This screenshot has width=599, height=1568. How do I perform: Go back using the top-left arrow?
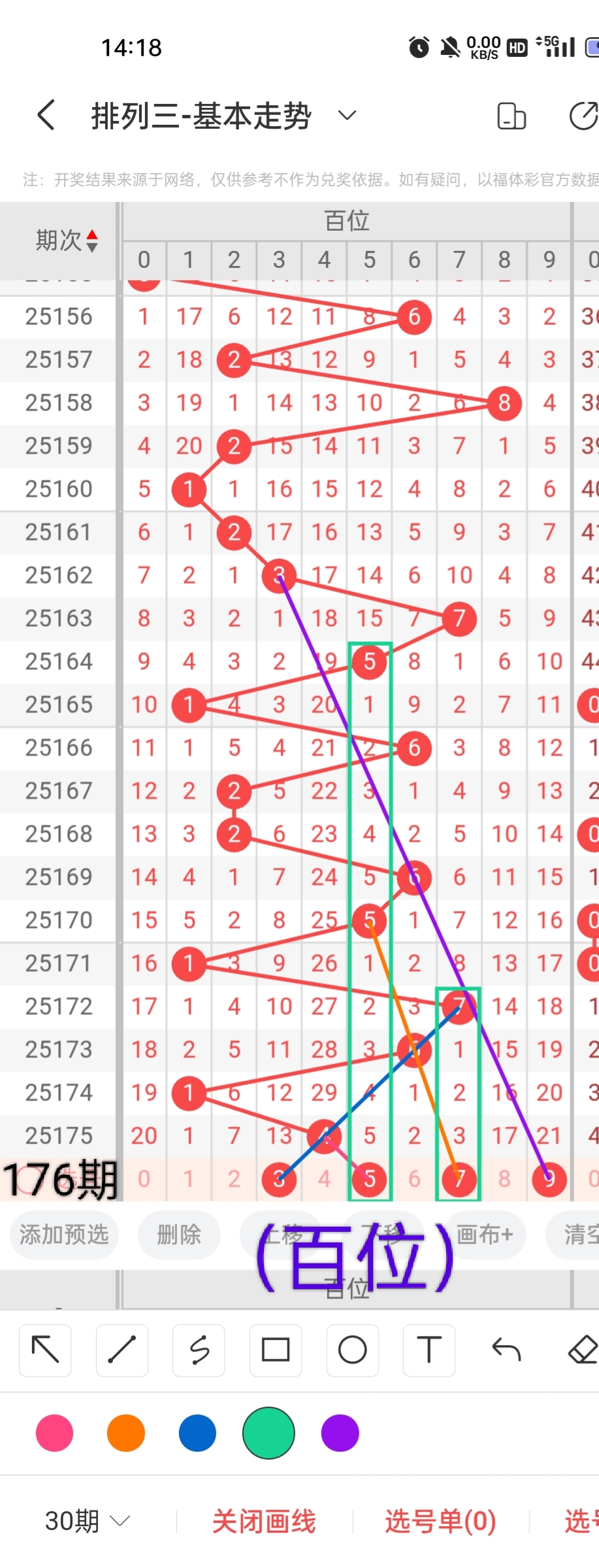click(46, 116)
